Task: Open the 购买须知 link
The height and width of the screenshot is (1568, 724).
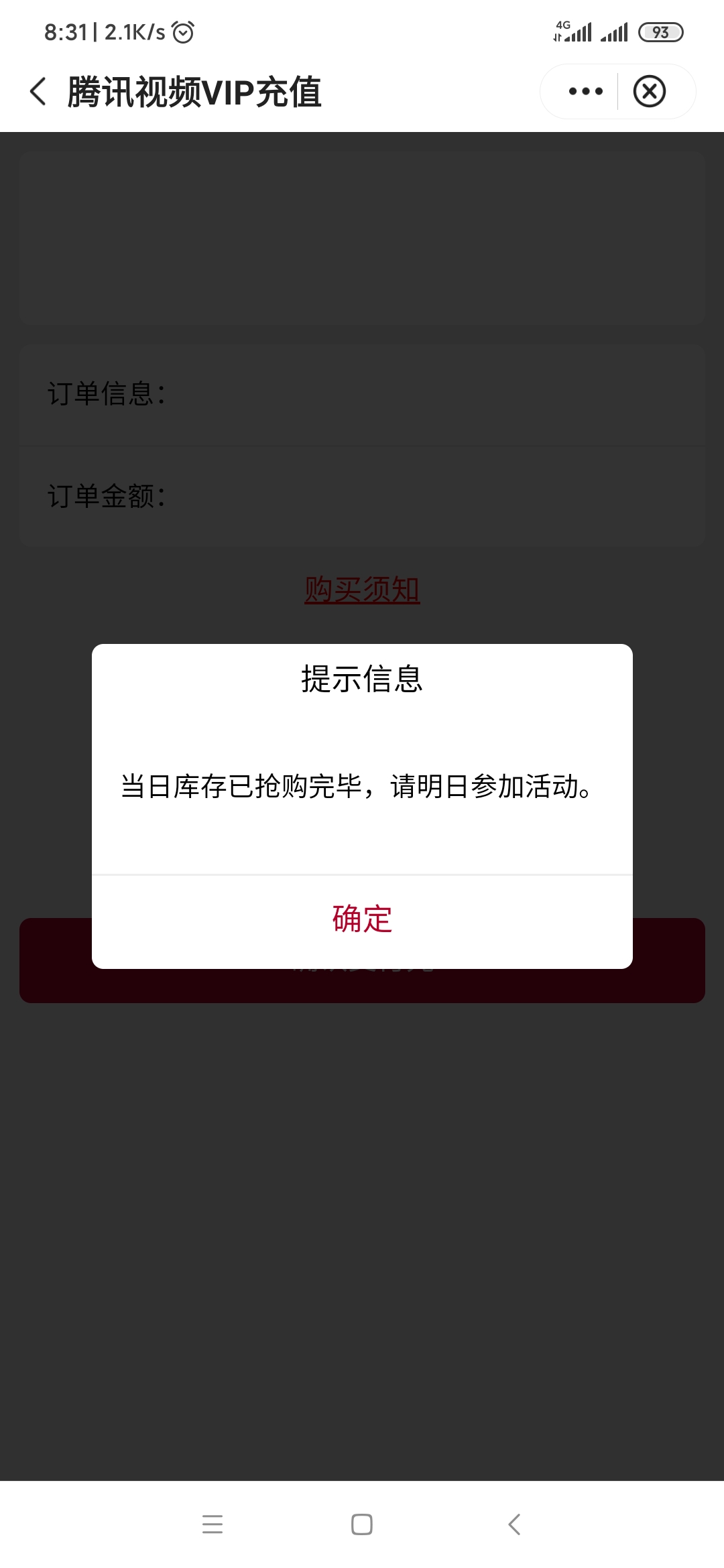Action: 362,590
